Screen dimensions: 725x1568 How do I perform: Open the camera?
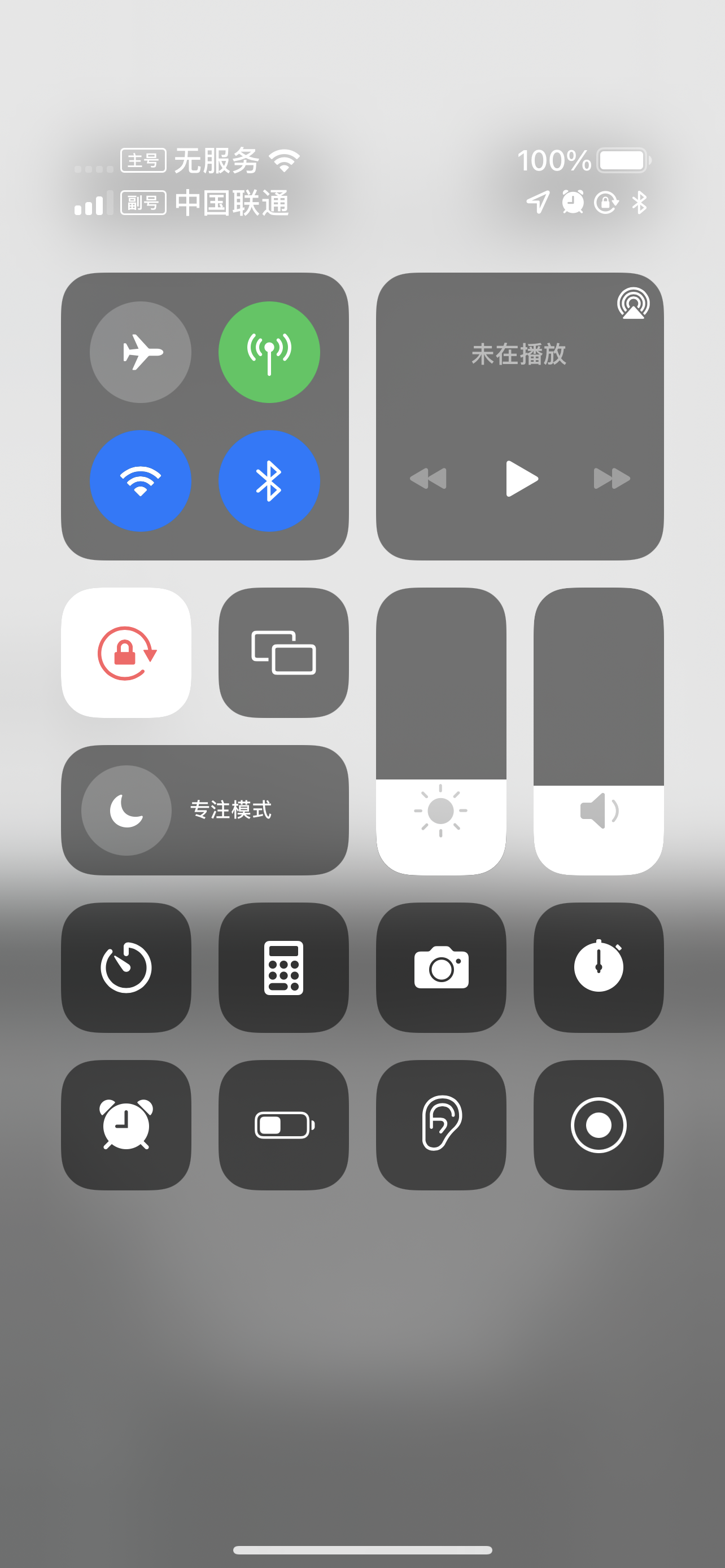tap(442, 967)
